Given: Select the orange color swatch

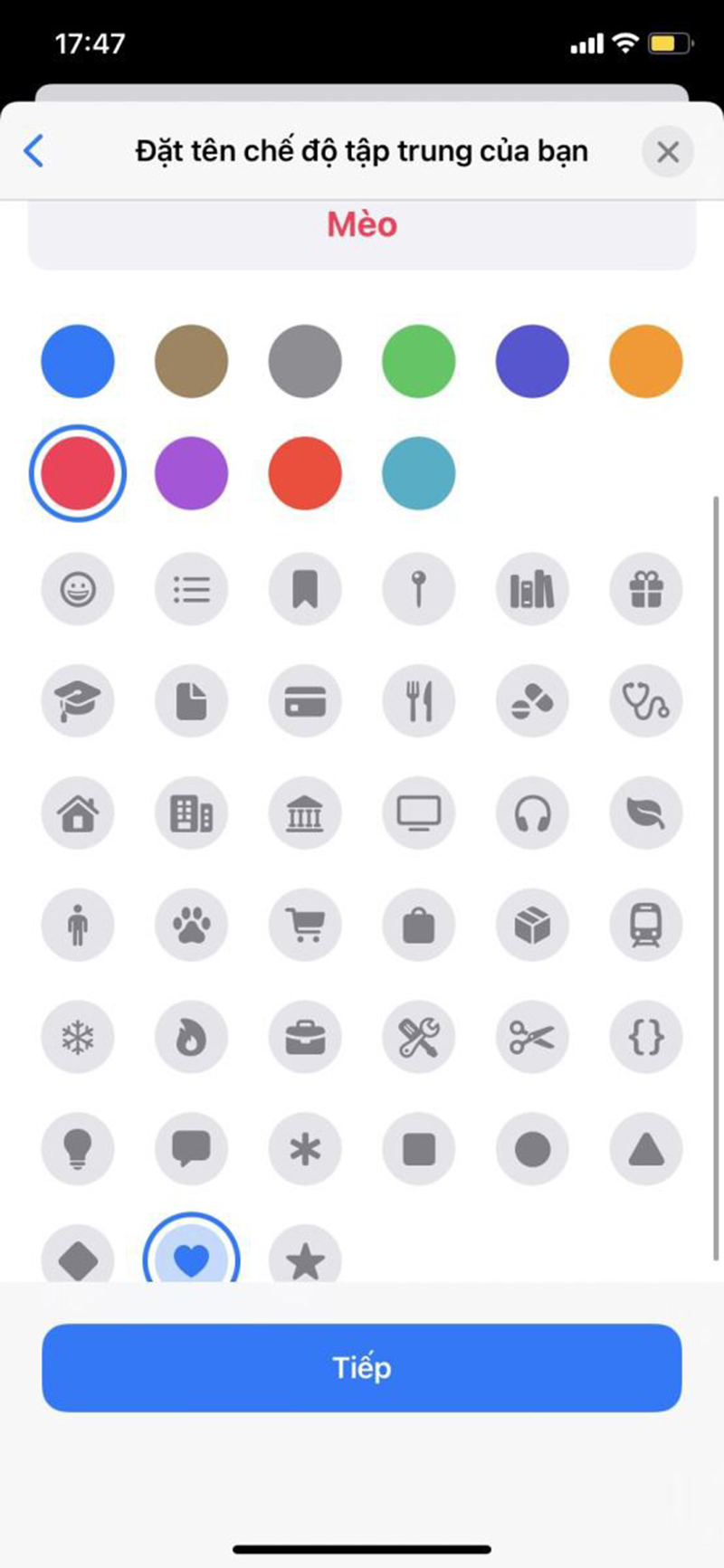Looking at the screenshot, I should click(x=645, y=361).
